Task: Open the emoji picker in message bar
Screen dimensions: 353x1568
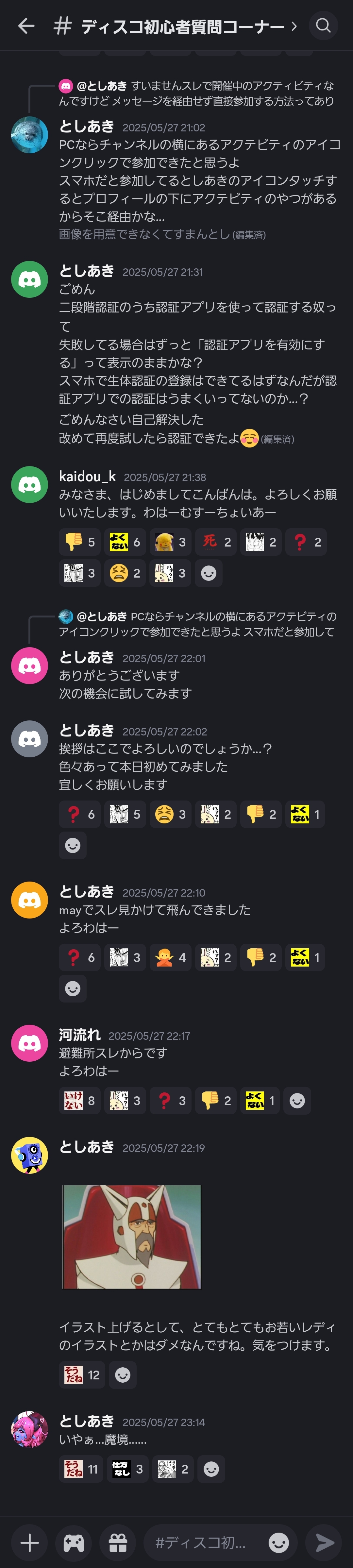Action: click(x=279, y=1542)
